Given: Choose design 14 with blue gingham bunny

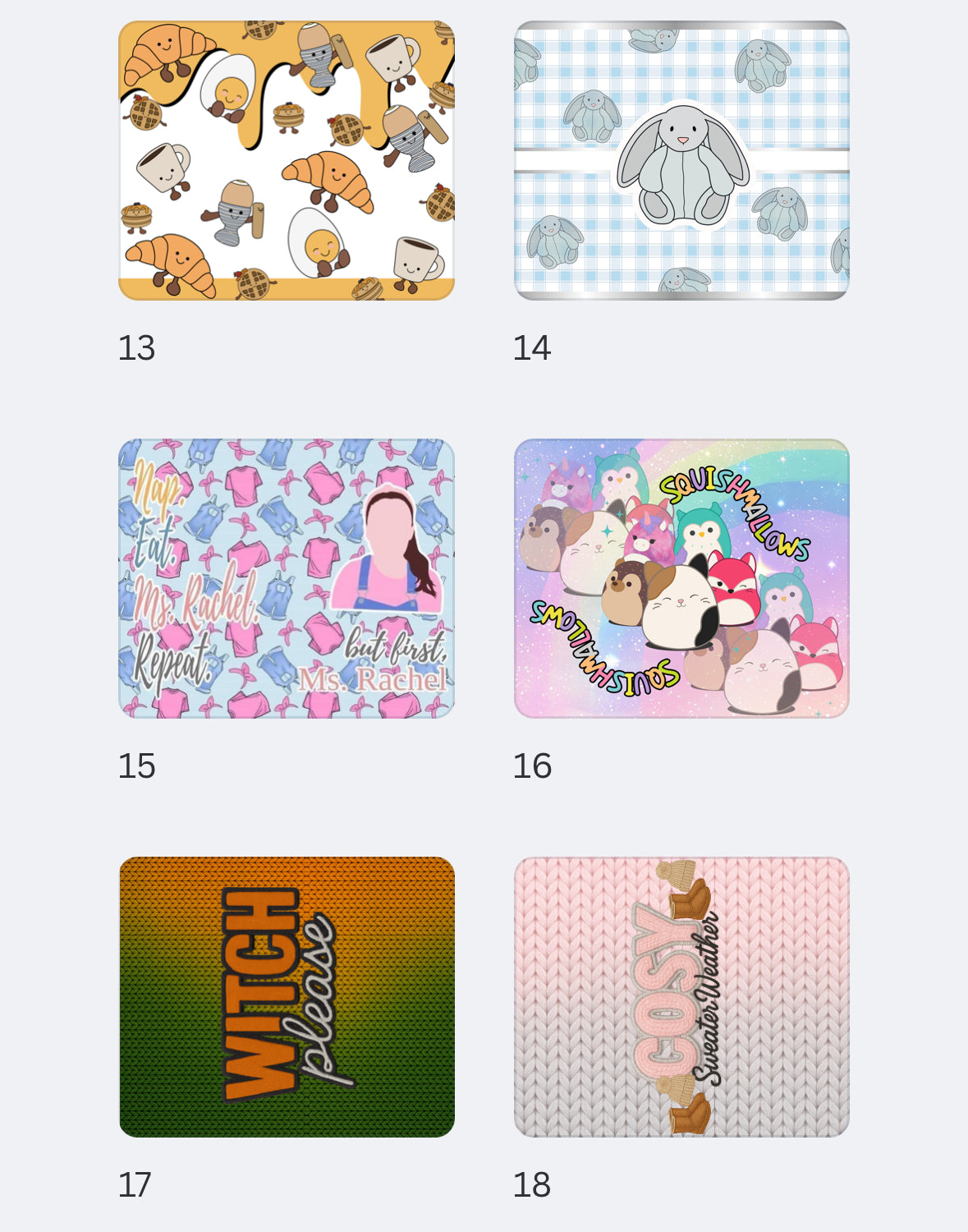Looking at the screenshot, I should click(681, 161).
